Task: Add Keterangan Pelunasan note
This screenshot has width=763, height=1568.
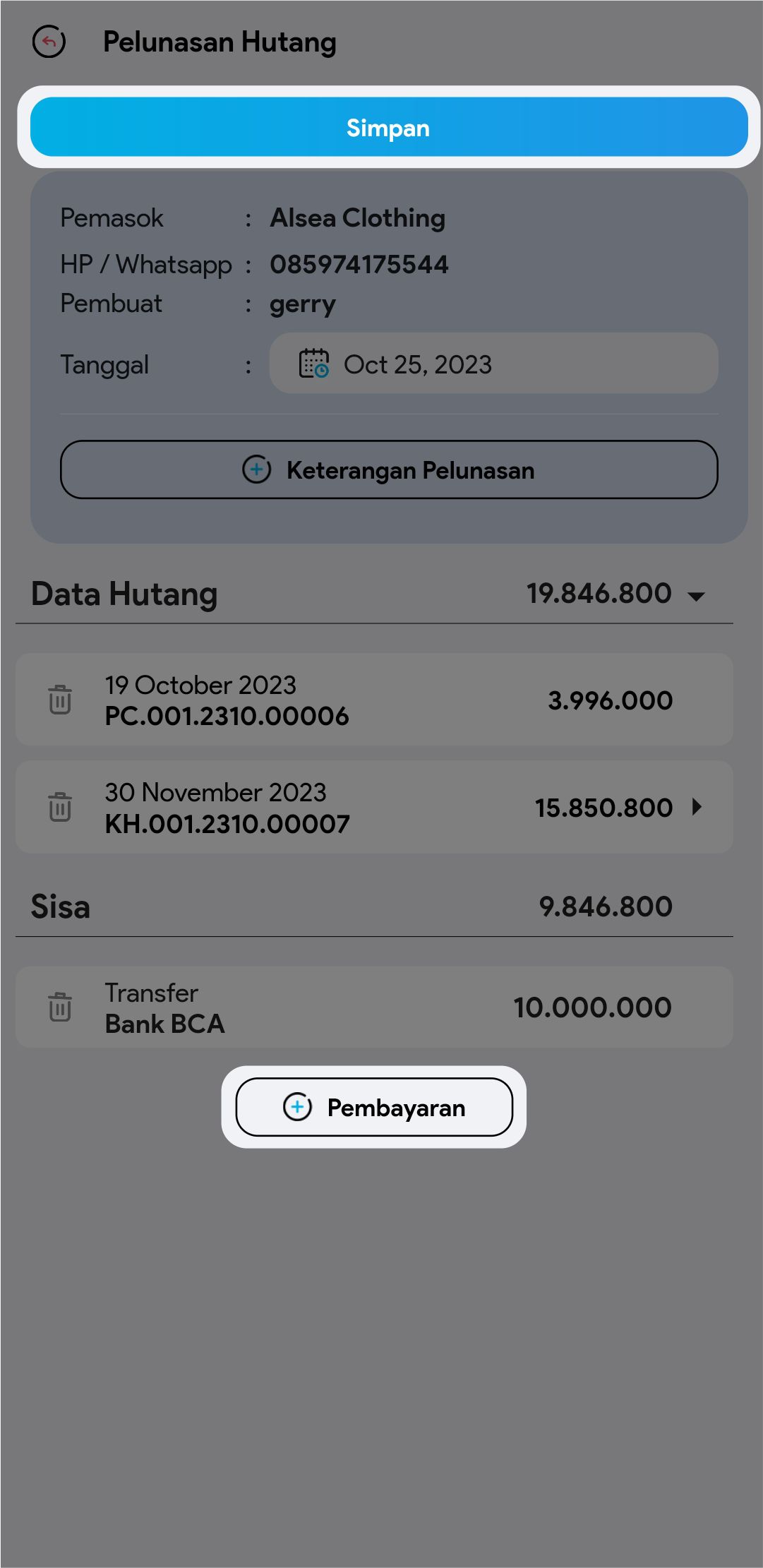Action: (389, 470)
